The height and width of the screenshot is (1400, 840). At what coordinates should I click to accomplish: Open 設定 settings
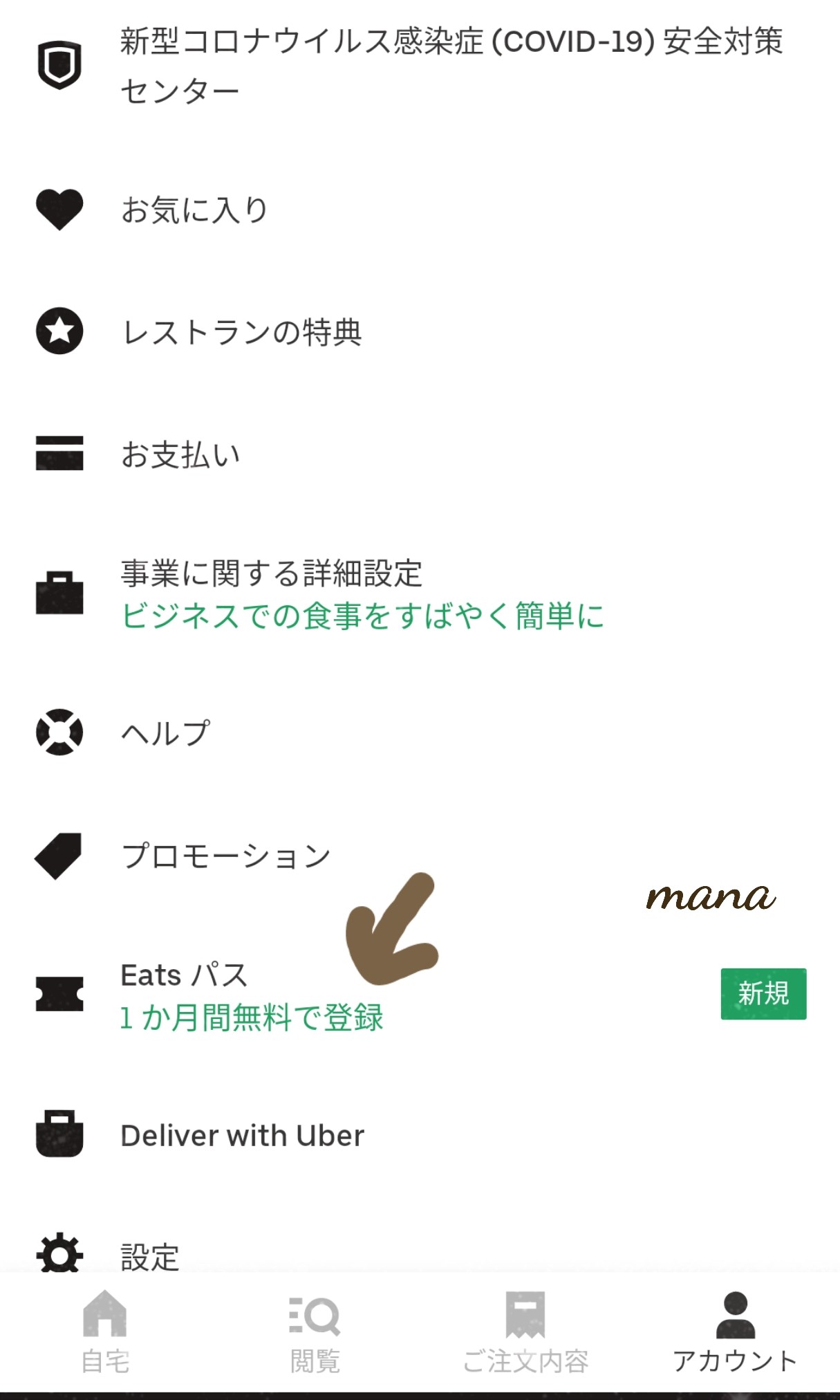tap(420, 1254)
